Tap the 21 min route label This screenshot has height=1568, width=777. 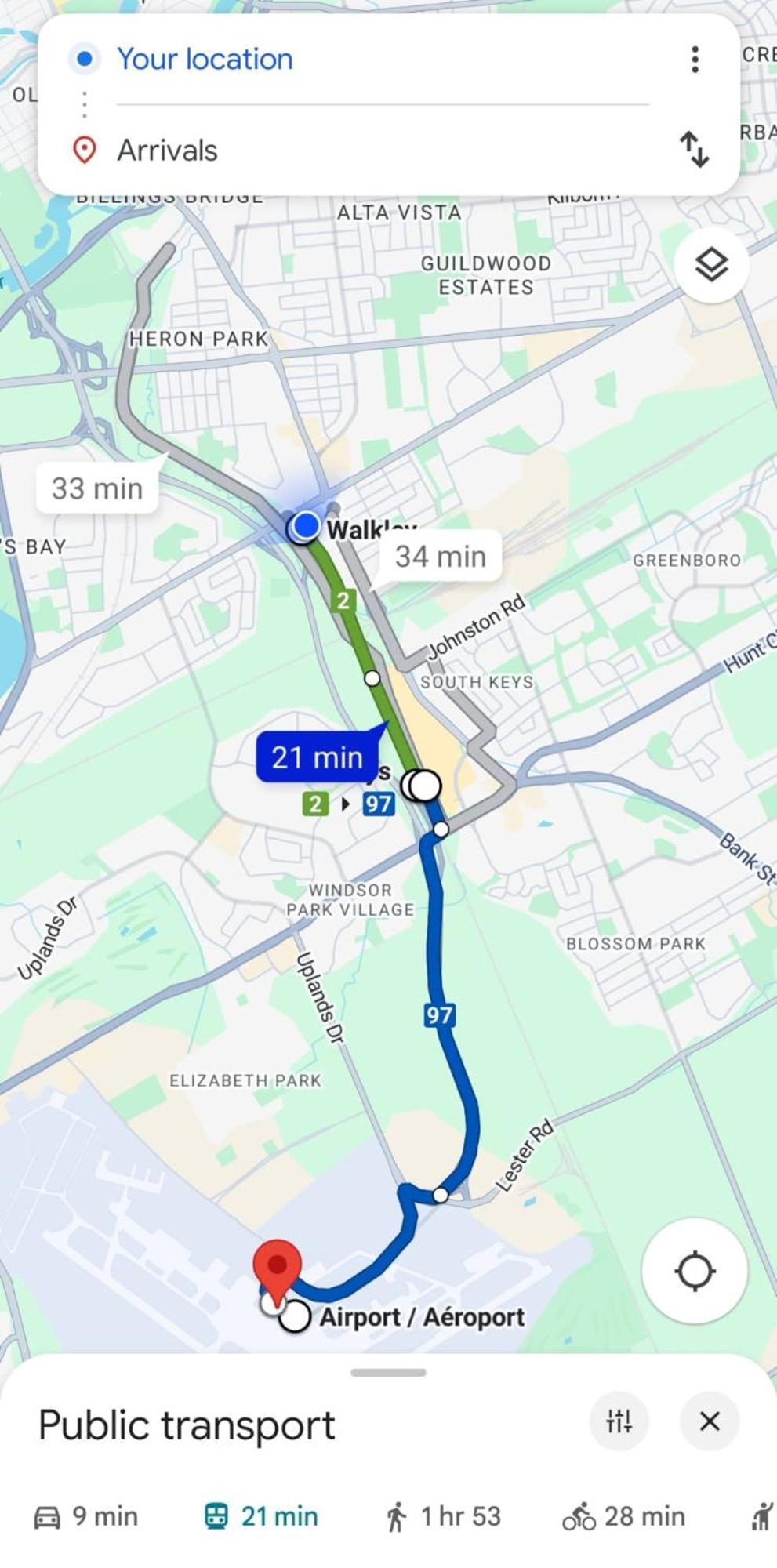pyautogui.click(x=317, y=757)
